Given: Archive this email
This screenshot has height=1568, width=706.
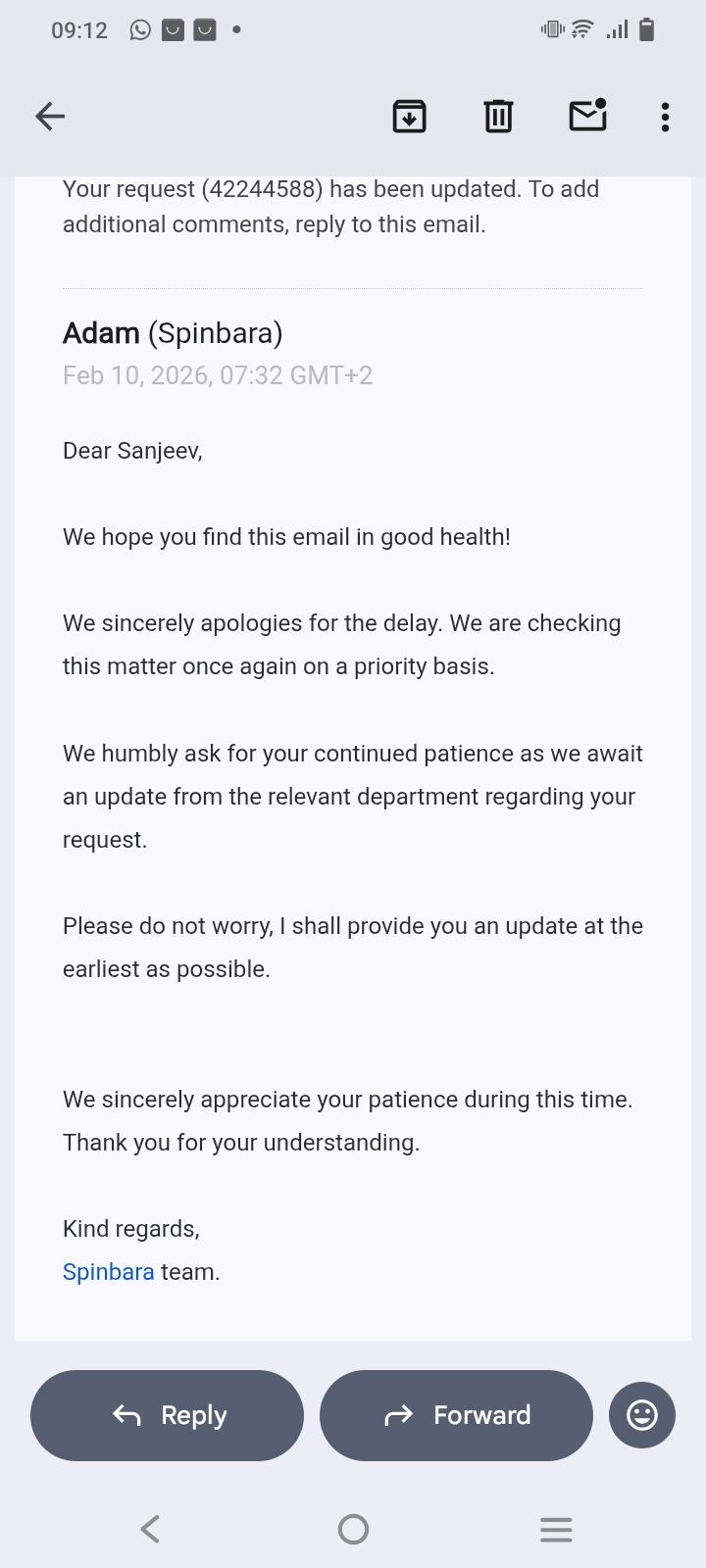Looking at the screenshot, I should tap(409, 117).
